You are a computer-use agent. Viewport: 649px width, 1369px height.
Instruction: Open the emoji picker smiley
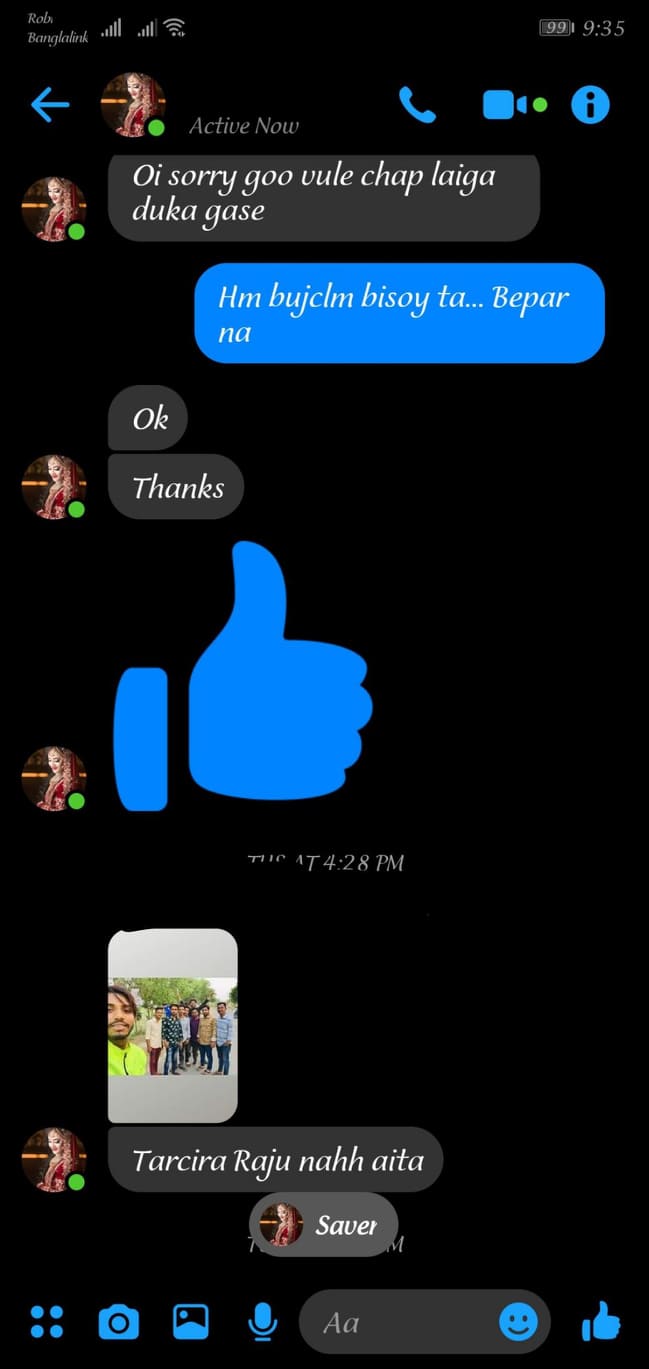(x=518, y=1322)
